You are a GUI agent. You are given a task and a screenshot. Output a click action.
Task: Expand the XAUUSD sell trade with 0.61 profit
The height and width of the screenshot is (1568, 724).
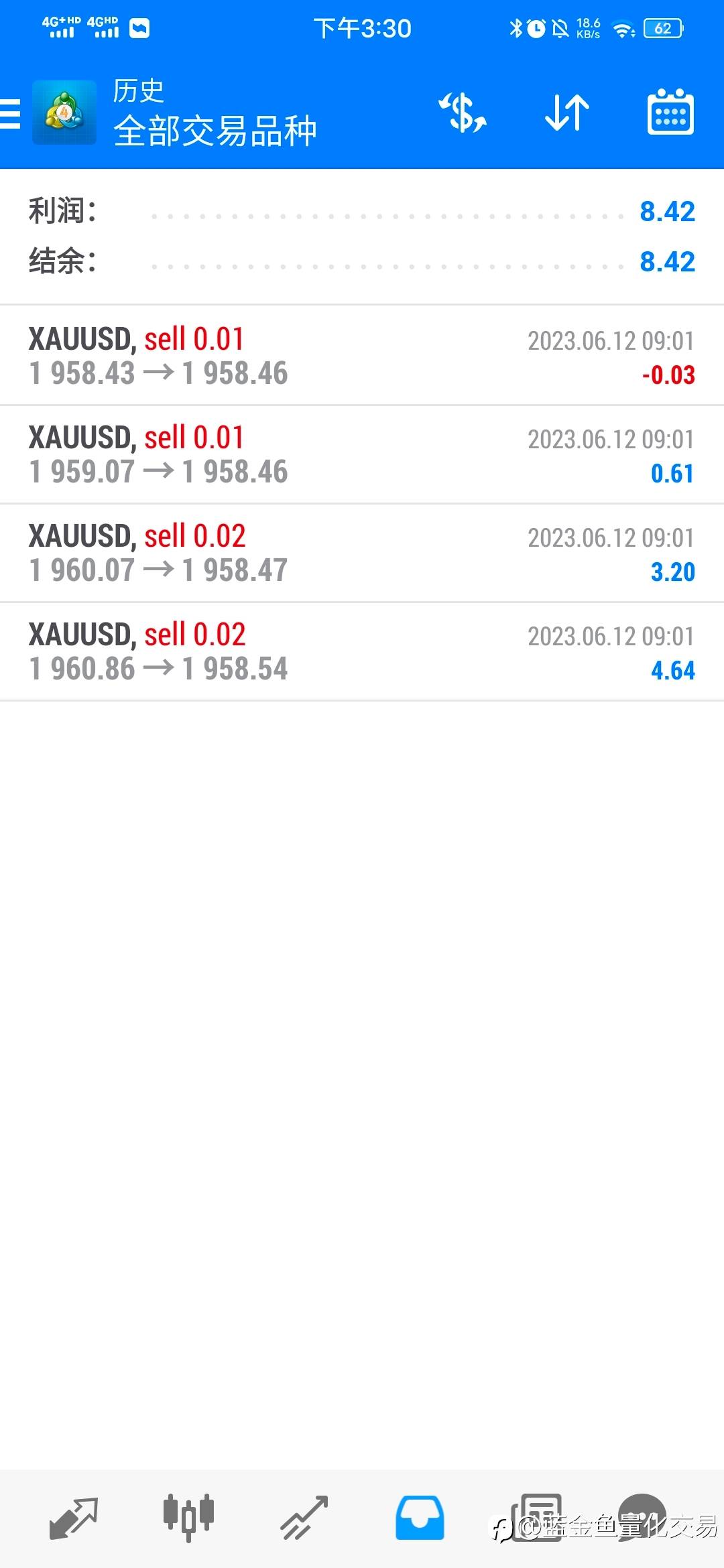click(x=362, y=454)
